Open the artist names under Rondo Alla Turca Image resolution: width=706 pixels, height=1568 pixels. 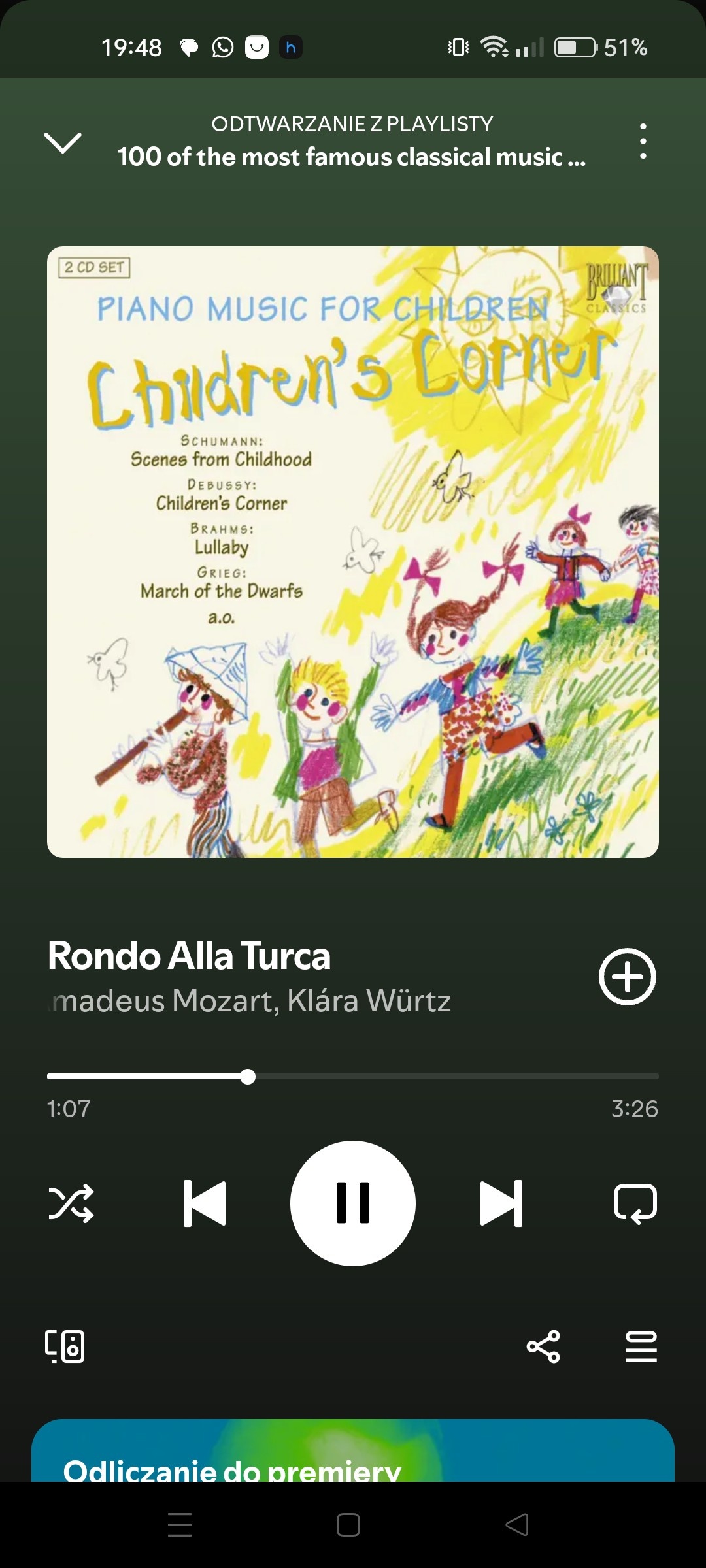coord(252,1001)
